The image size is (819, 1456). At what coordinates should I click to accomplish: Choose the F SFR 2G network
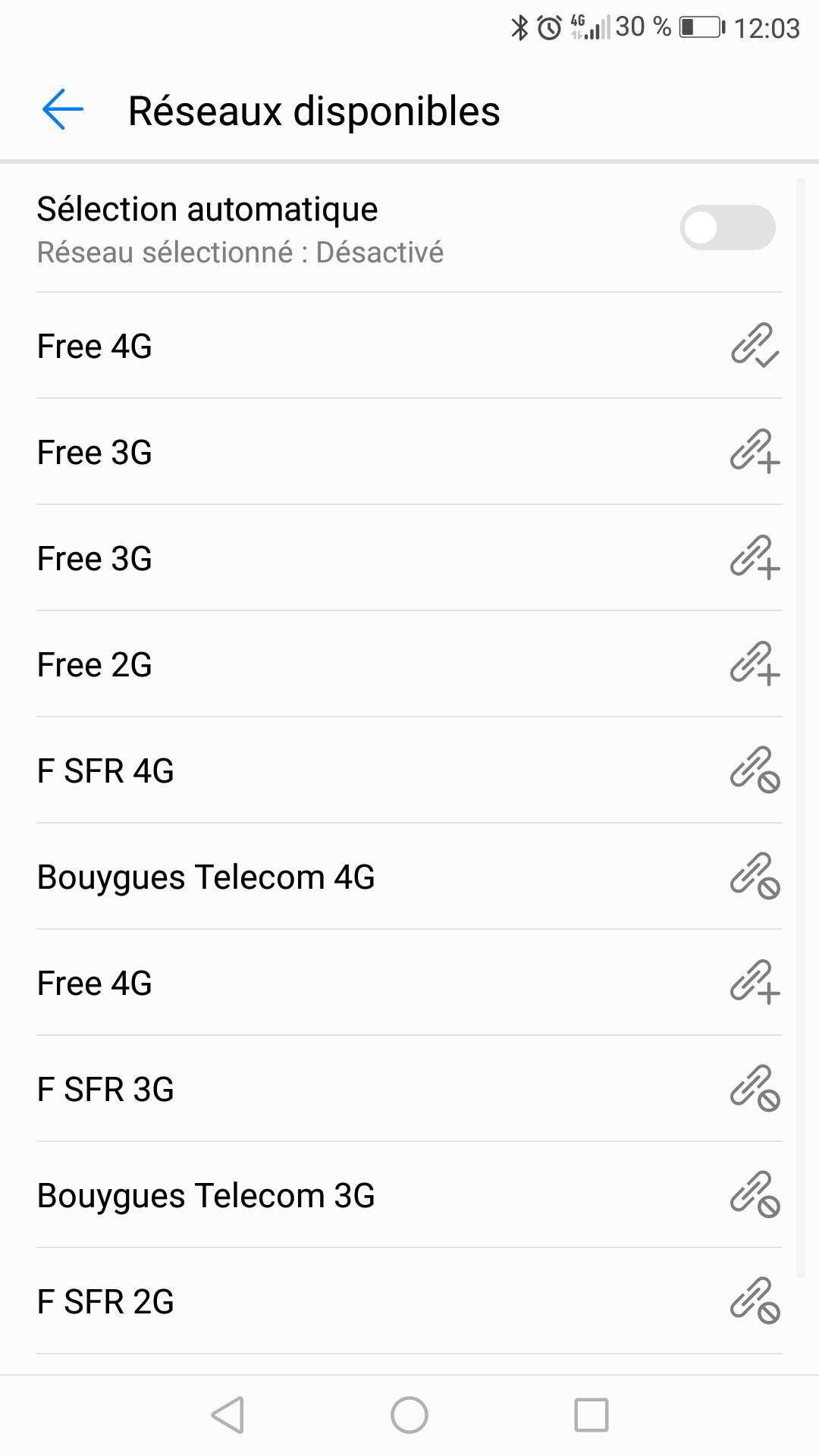click(409, 1301)
